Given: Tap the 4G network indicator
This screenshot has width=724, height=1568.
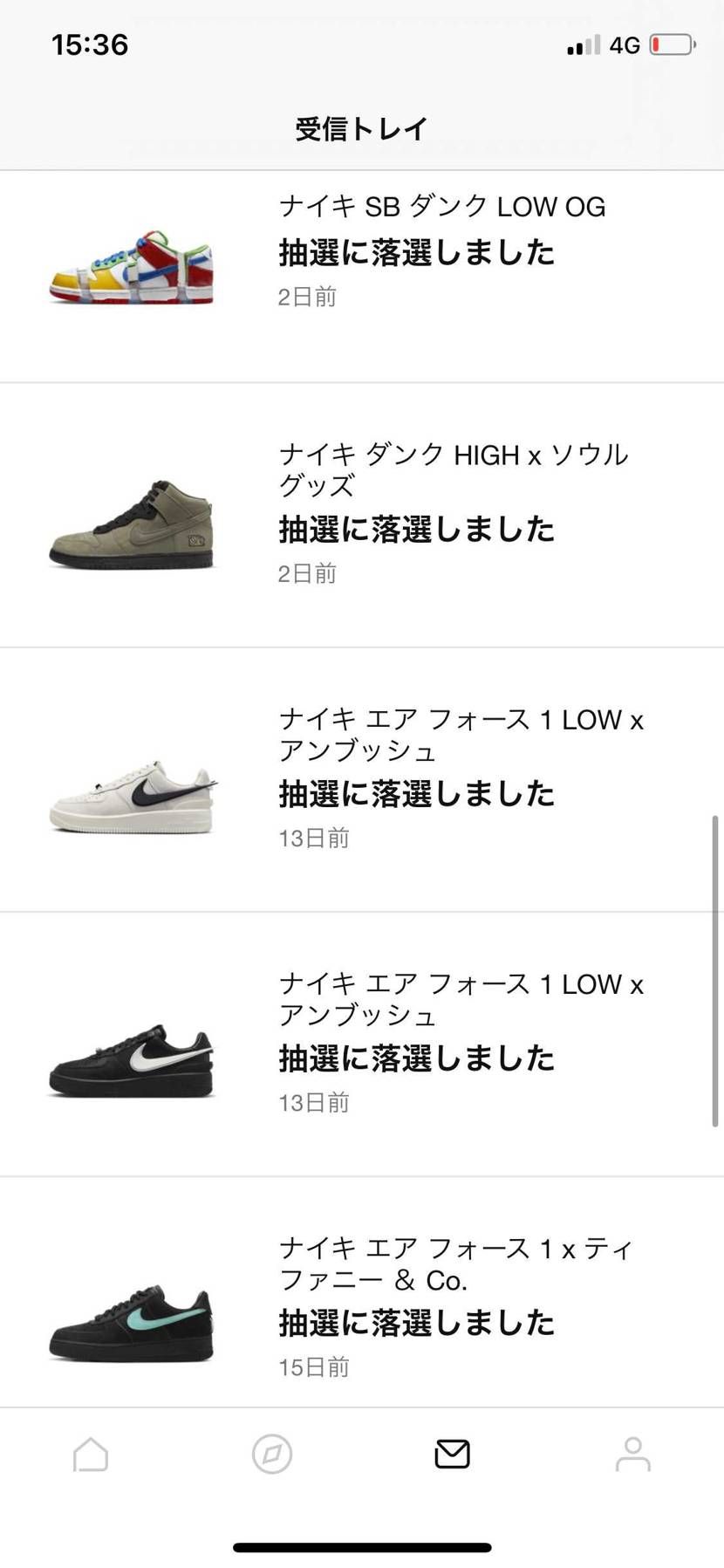Looking at the screenshot, I should point(625,45).
